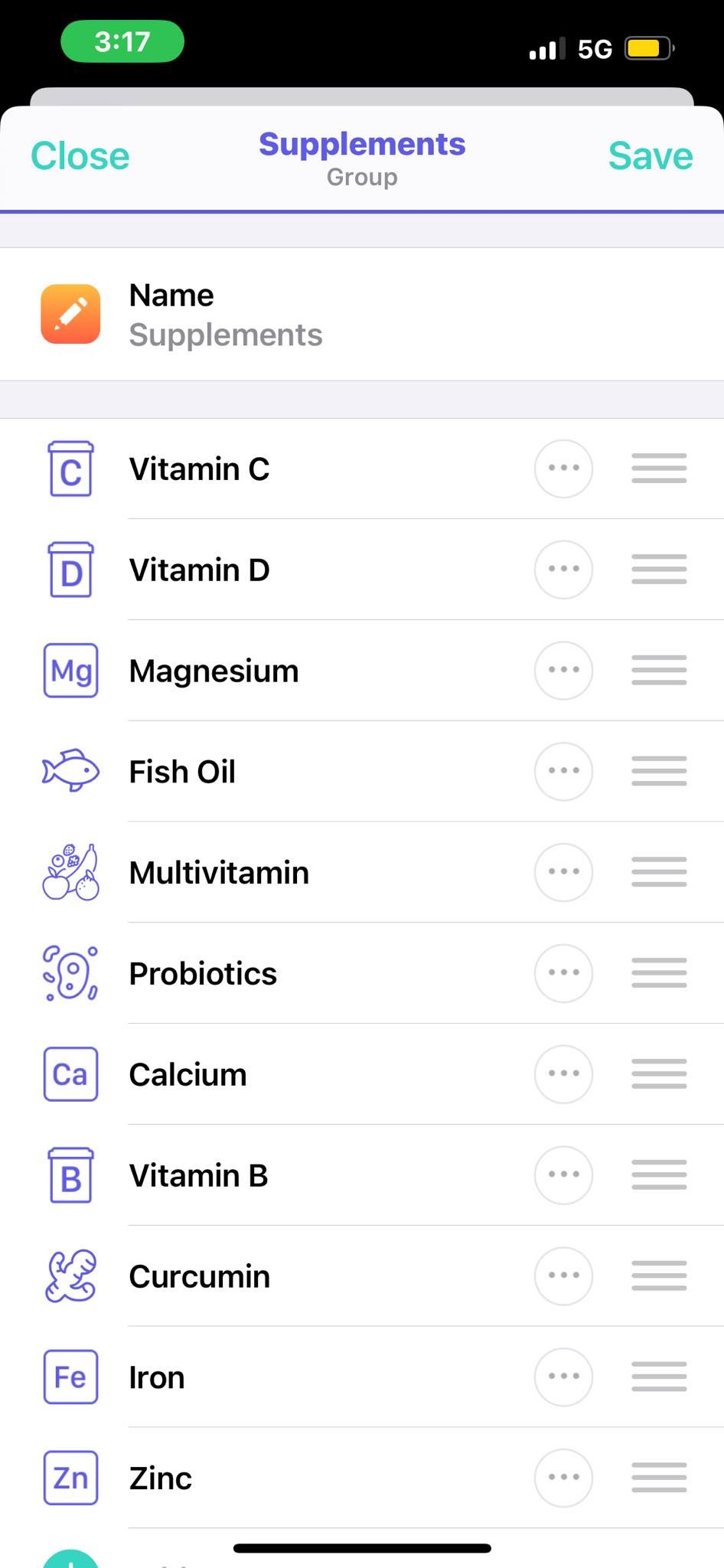Select the Curcumin turmeric root icon

point(70,1276)
